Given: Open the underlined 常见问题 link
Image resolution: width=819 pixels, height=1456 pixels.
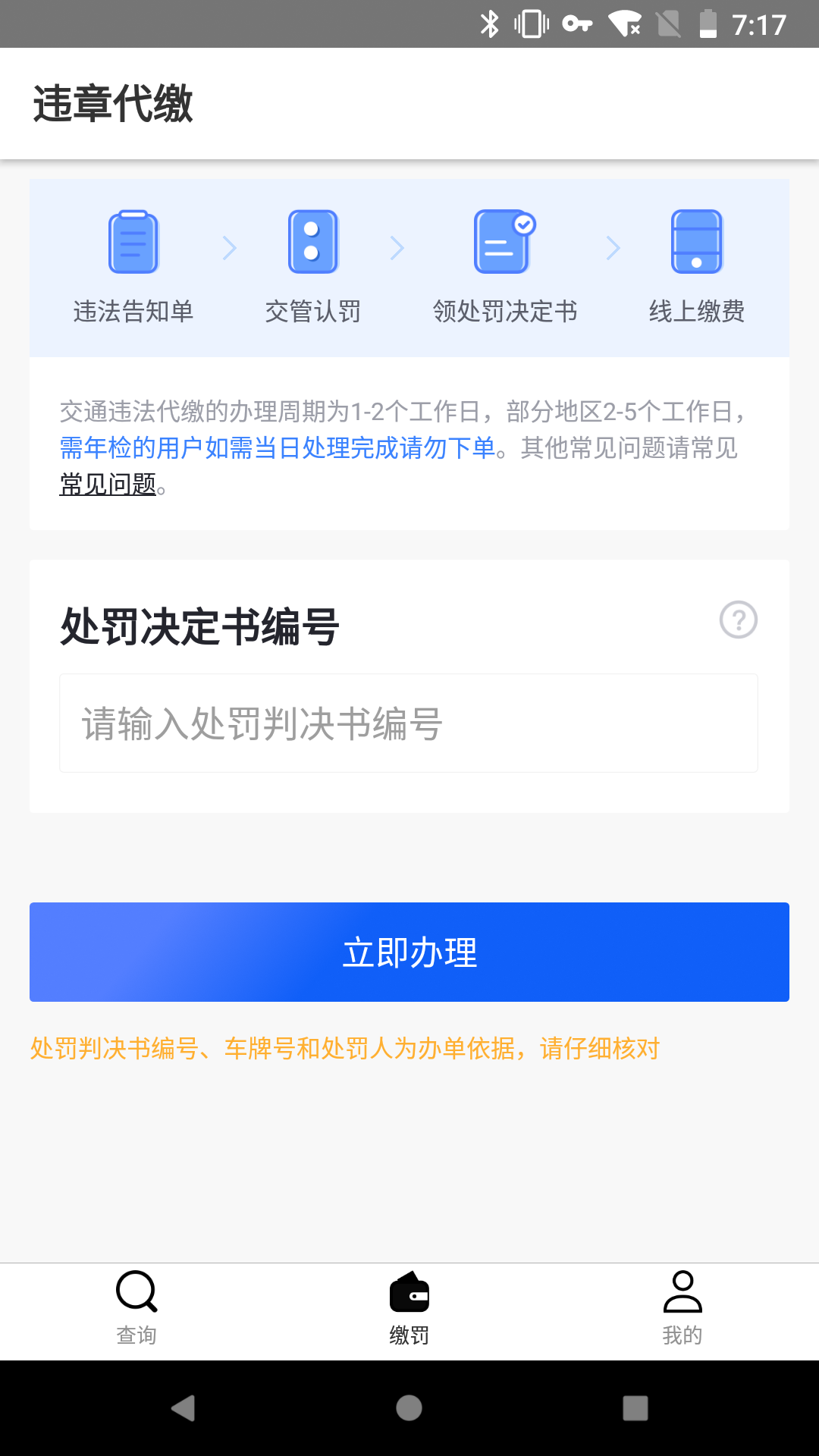Looking at the screenshot, I should tap(108, 484).
